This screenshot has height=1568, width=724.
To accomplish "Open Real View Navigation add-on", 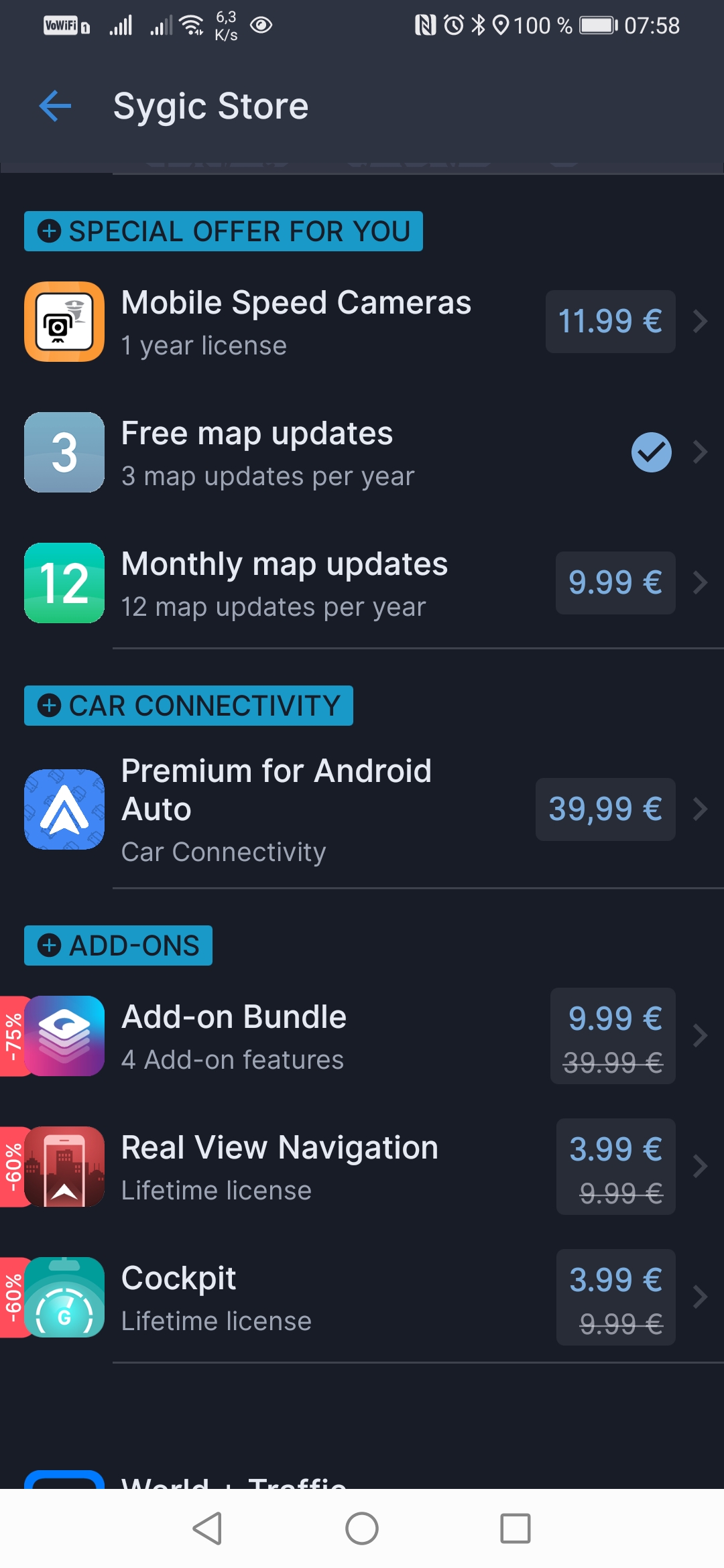I will pyautogui.click(x=362, y=1167).
